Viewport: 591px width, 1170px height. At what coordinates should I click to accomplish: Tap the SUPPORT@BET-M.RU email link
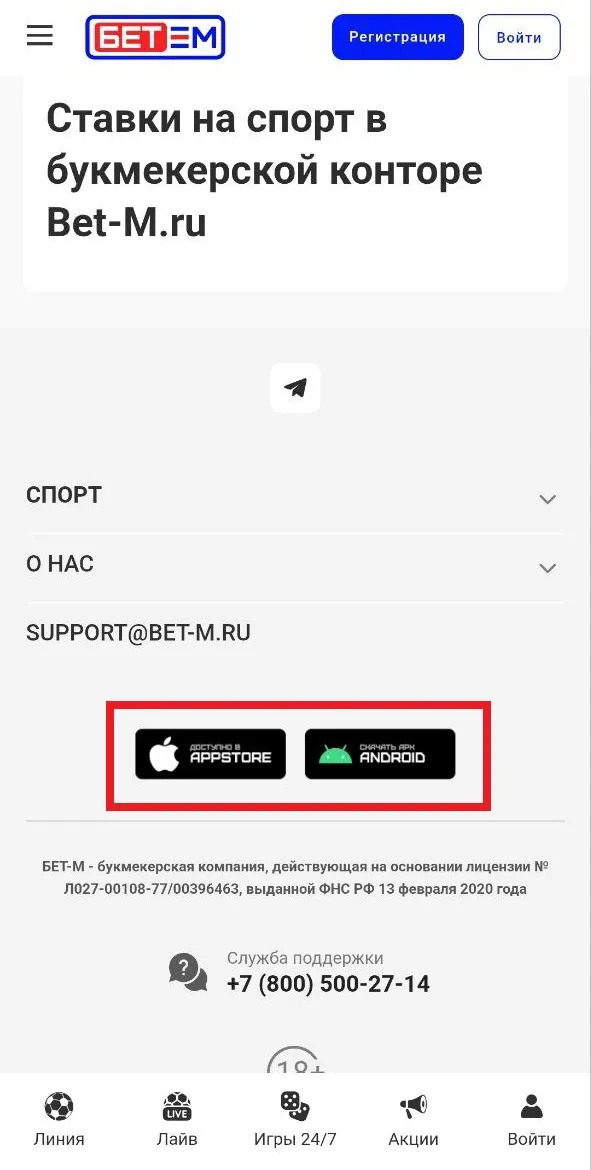tap(138, 633)
